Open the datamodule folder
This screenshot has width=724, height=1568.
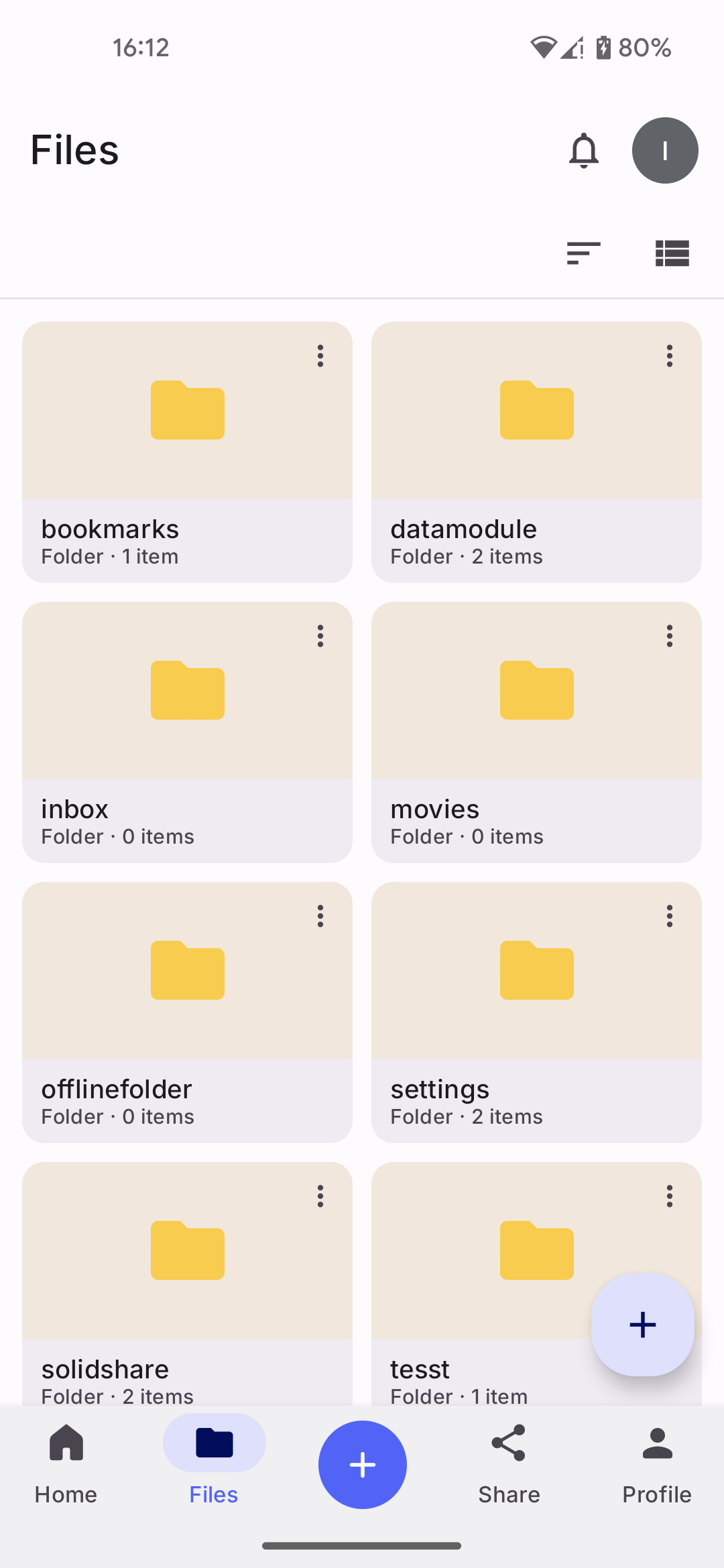[536, 452]
